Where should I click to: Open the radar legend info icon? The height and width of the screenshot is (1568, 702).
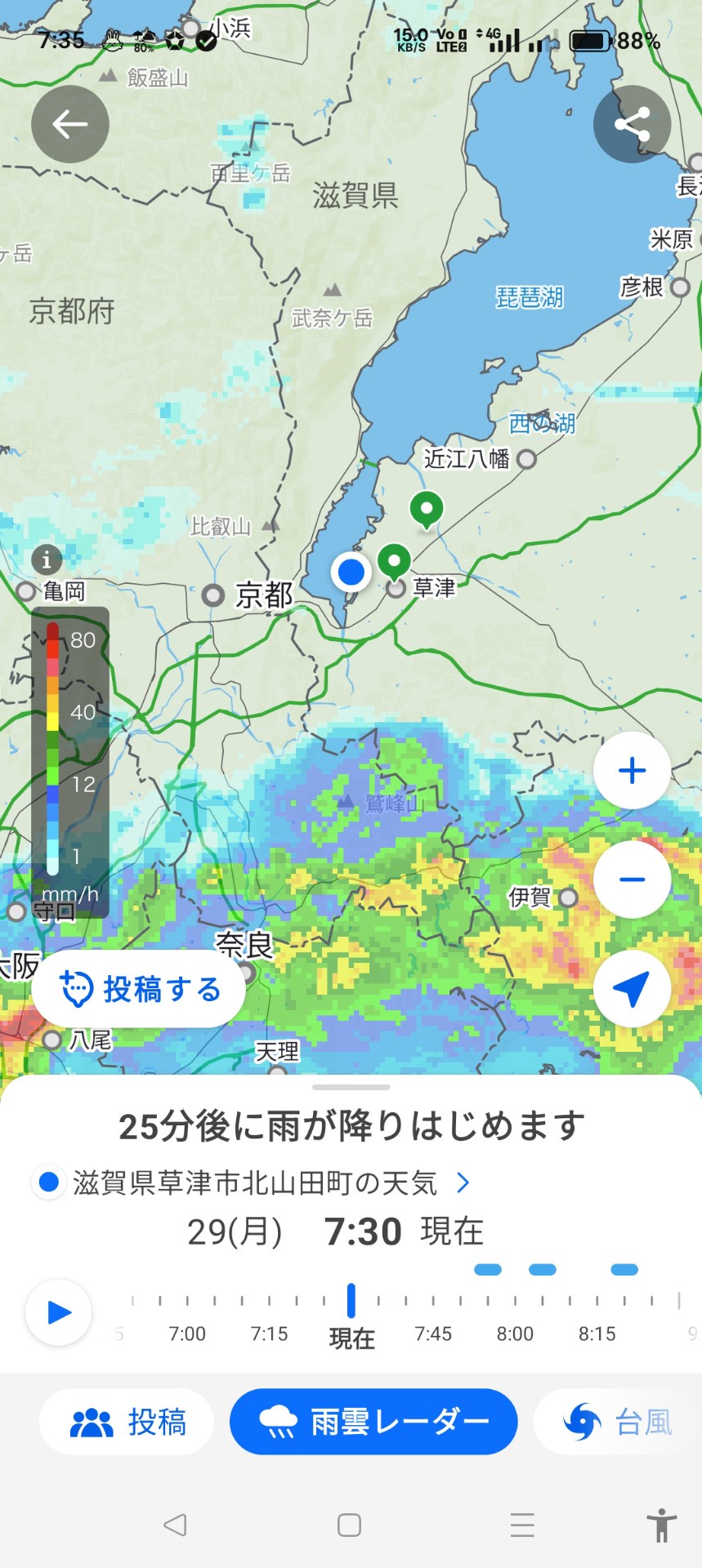point(47,559)
